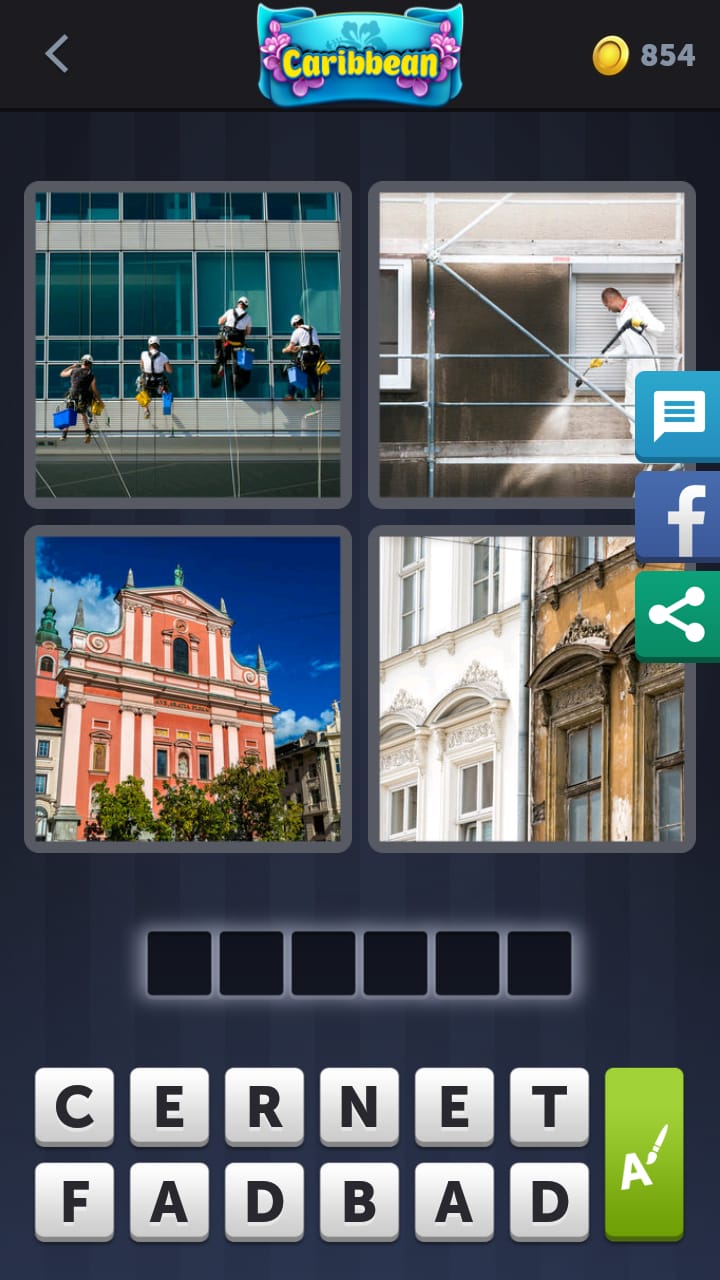Use the green letter hint button
Screen dimensions: 720x1280
[644, 1154]
